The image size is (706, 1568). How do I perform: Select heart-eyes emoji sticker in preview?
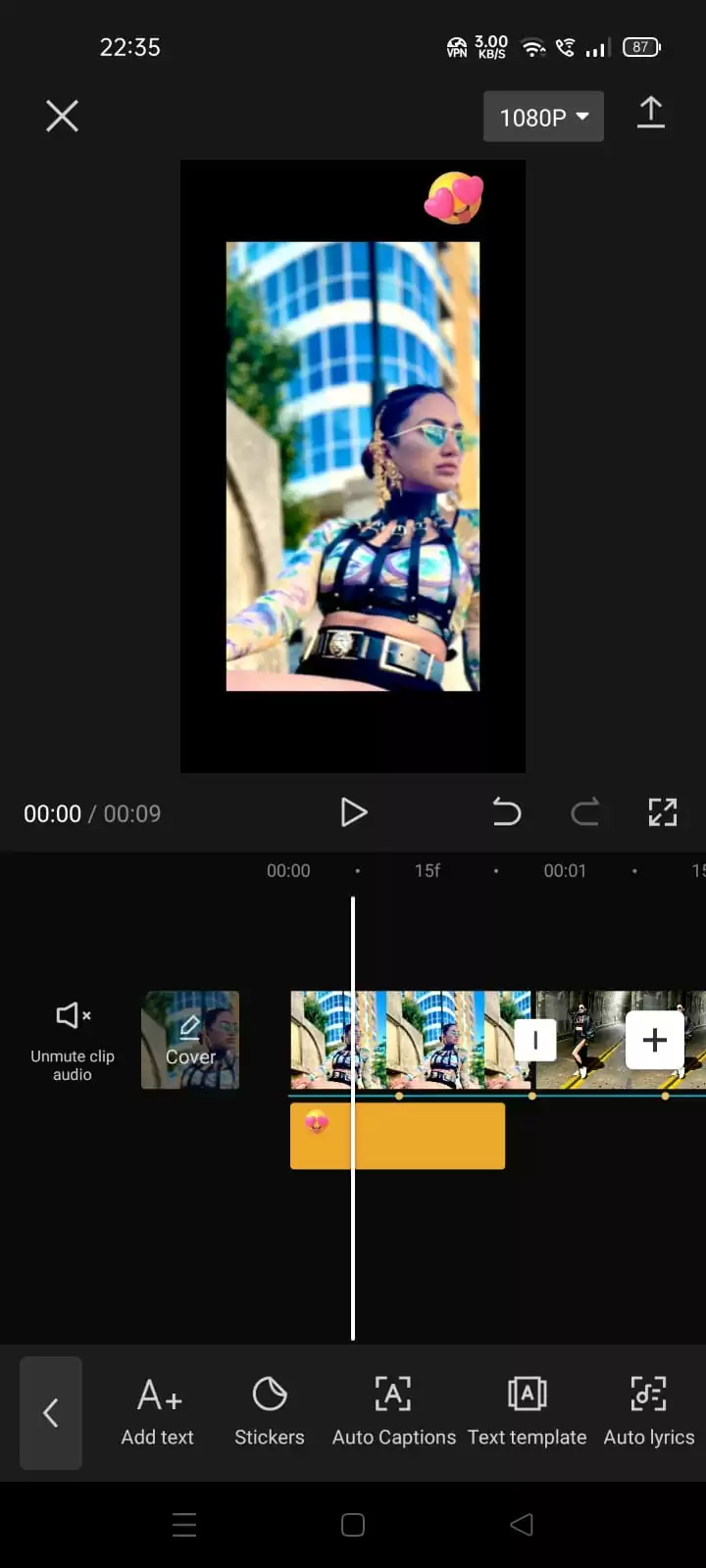pos(454,197)
